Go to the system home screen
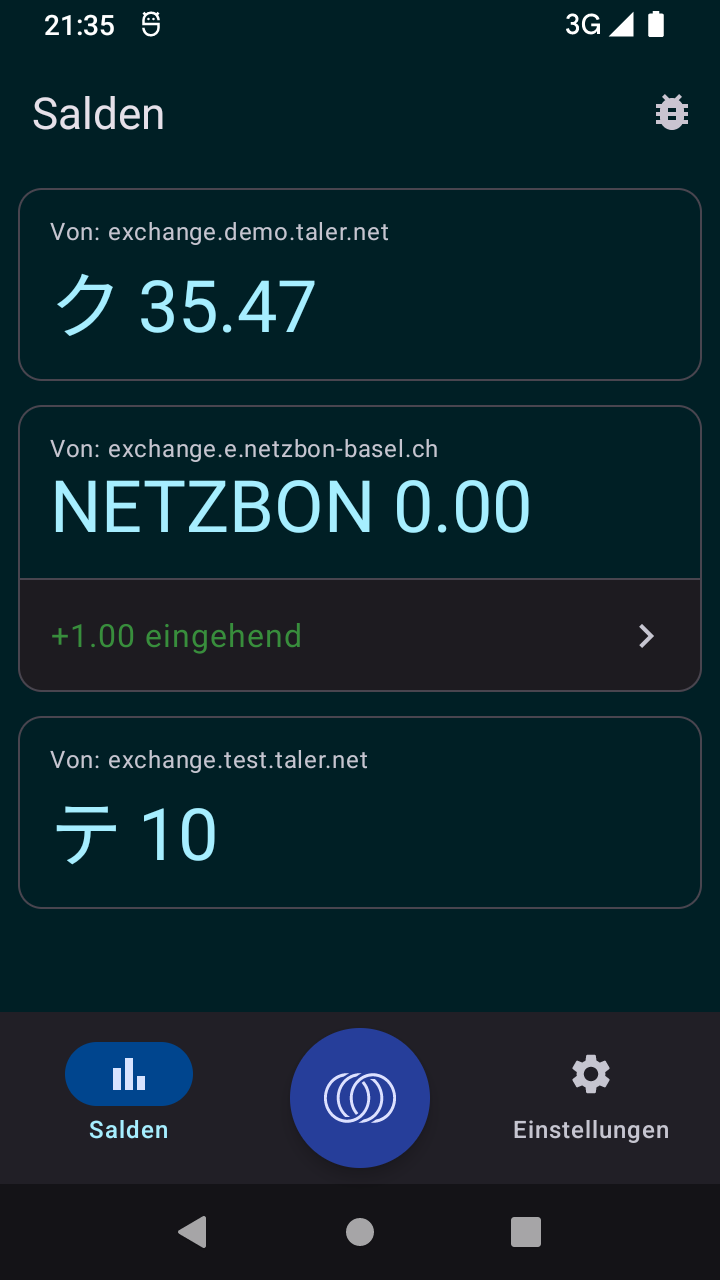The height and width of the screenshot is (1280, 720). click(x=360, y=1232)
